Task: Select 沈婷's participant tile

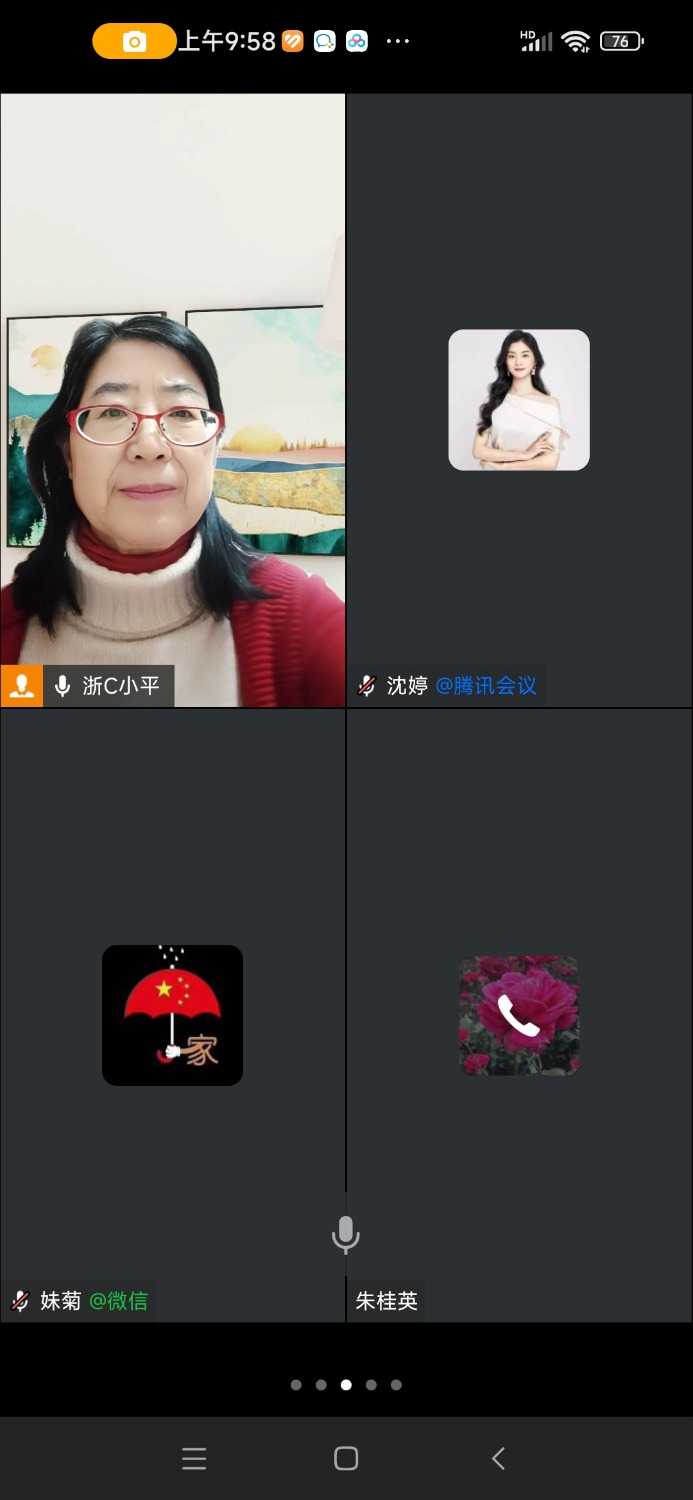Action: pos(518,400)
